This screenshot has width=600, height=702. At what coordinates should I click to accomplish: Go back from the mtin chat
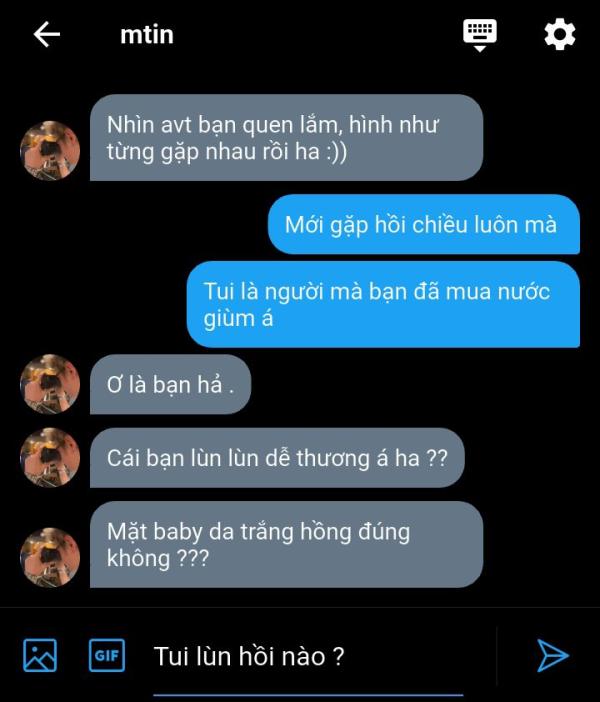[x=46, y=35]
